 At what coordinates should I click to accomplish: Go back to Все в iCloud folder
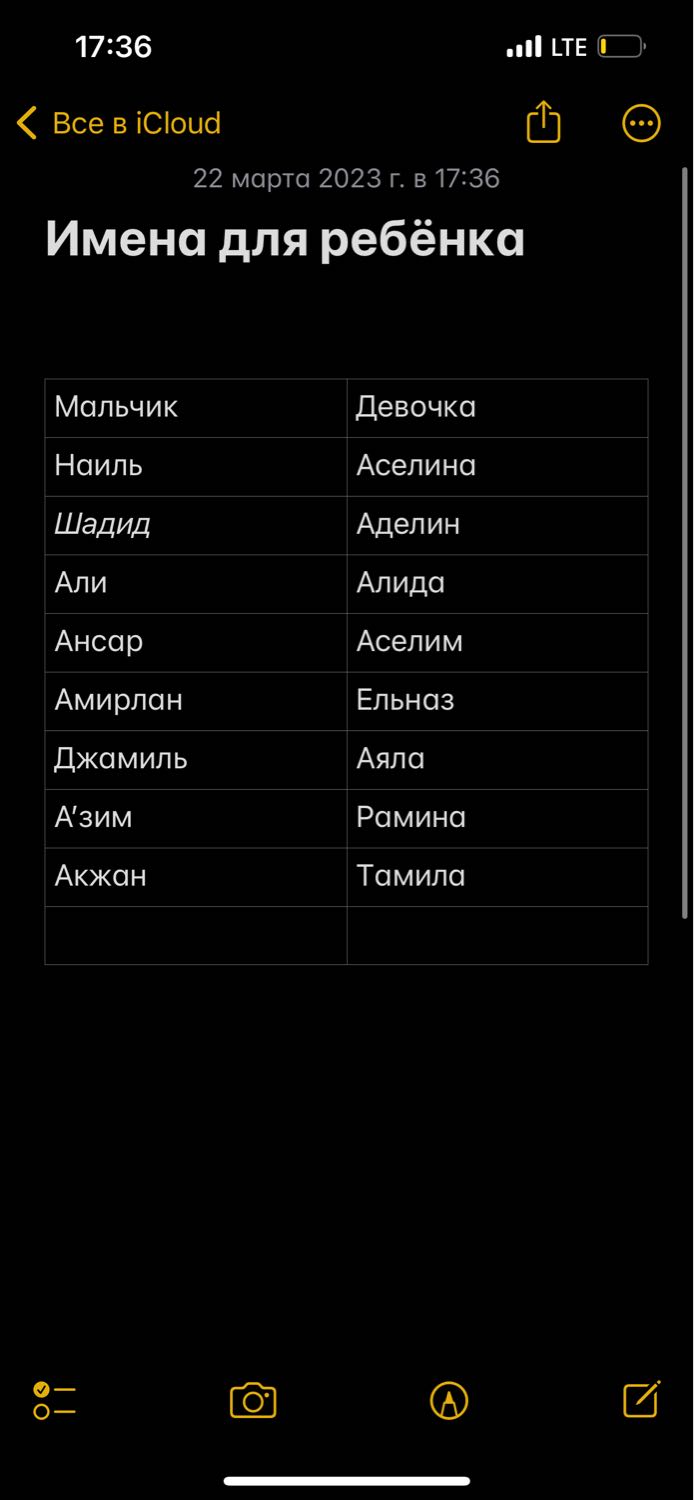[x=118, y=124]
